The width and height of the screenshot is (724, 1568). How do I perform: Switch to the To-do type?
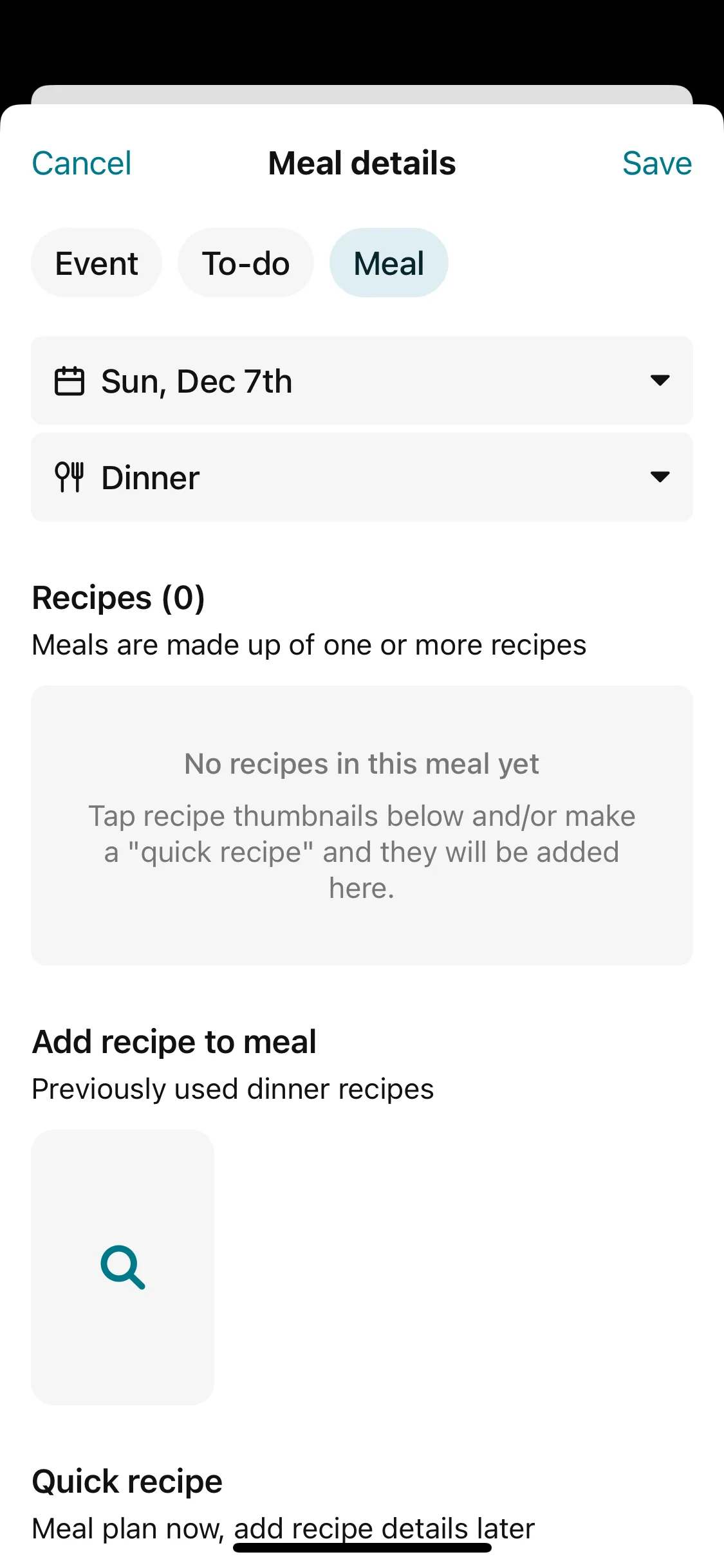(246, 263)
